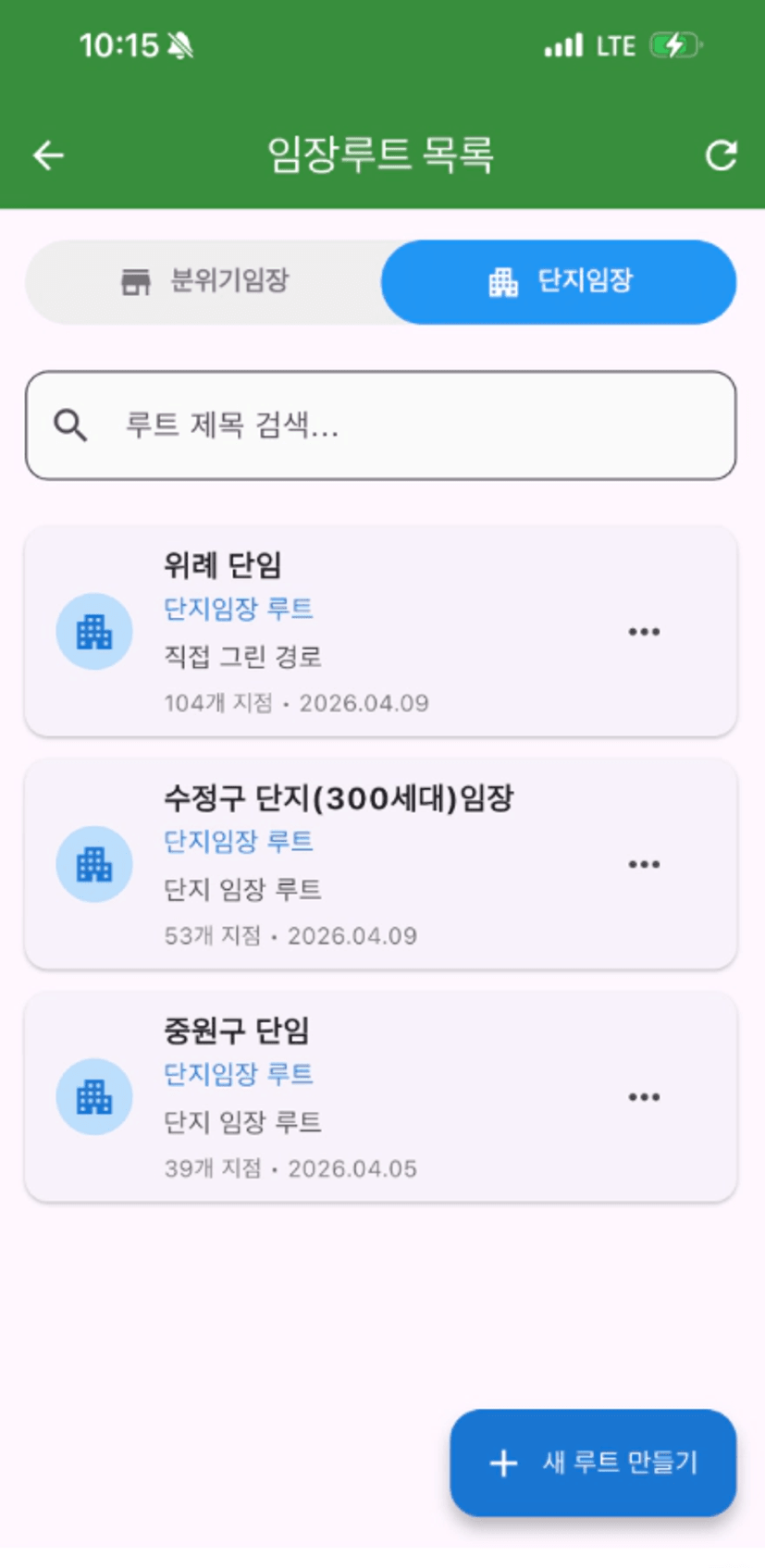Go back using the arrow icon

click(48, 155)
